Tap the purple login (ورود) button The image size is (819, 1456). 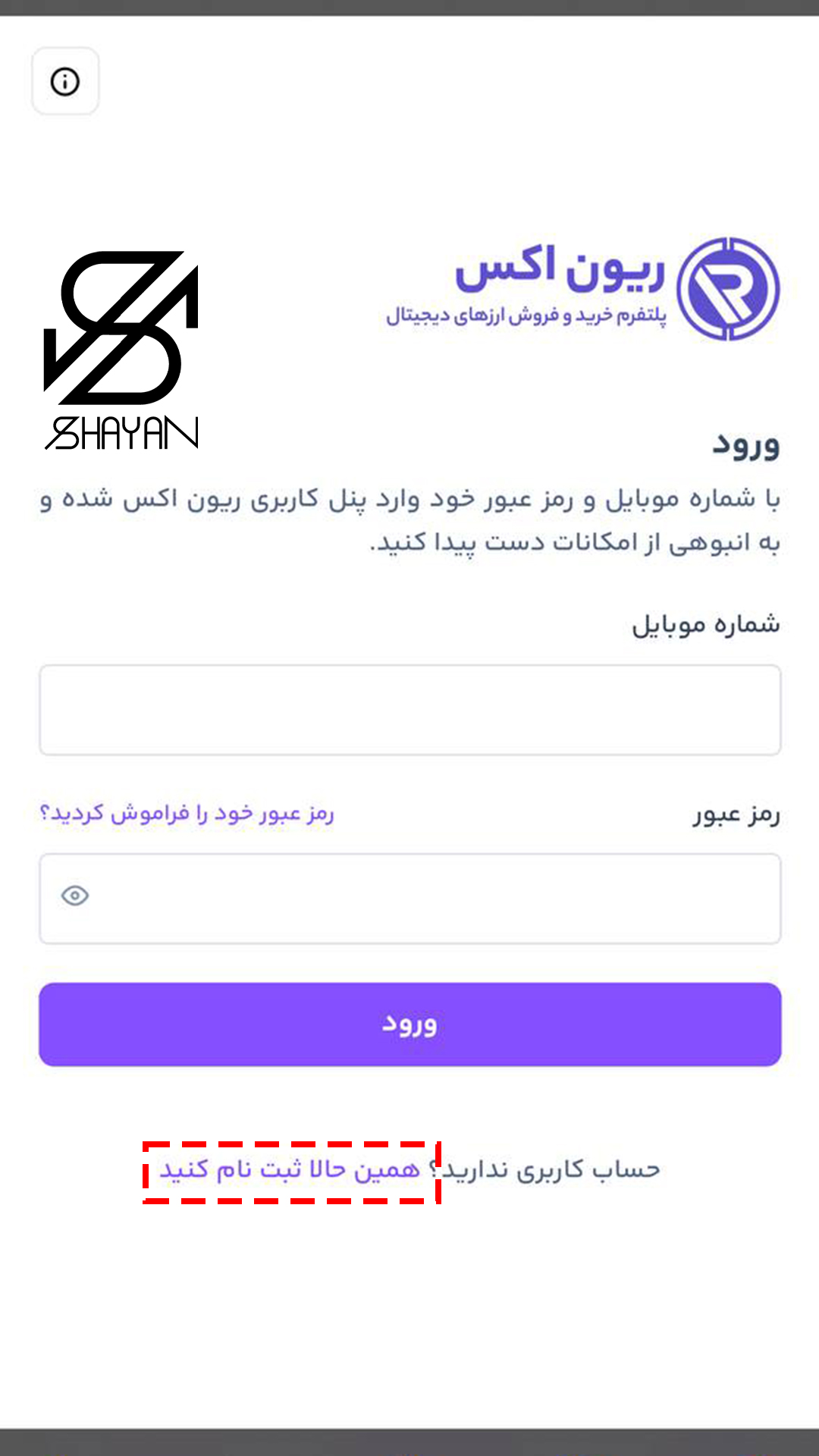tap(409, 1025)
